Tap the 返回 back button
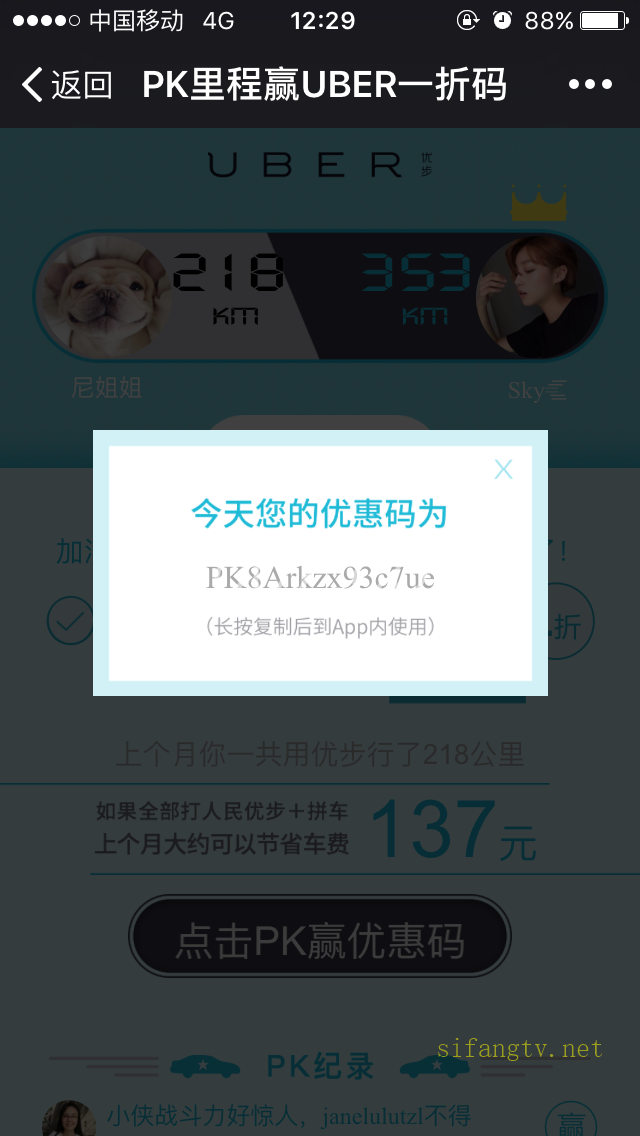The width and height of the screenshot is (640, 1136). coord(66,85)
